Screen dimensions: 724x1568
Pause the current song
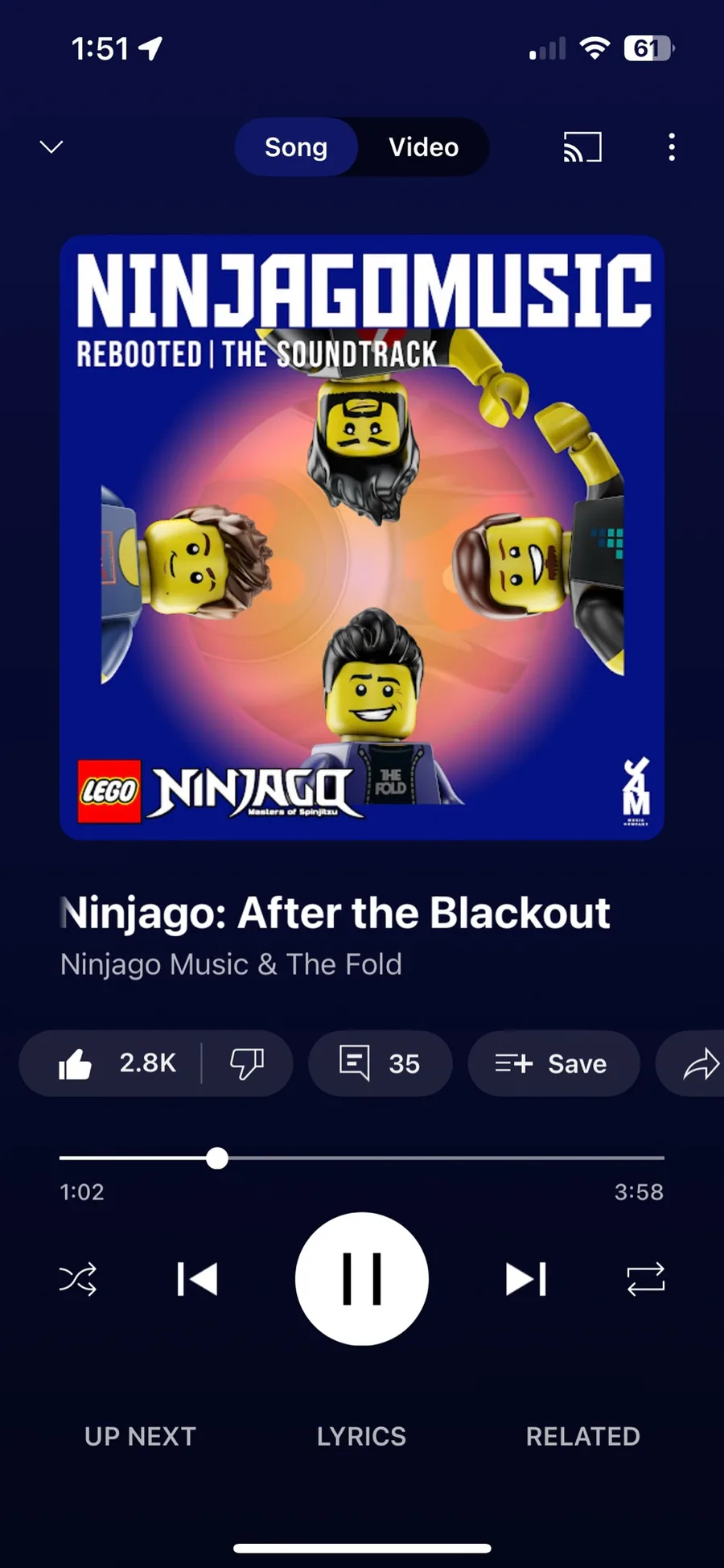pyautogui.click(x=362, y=1278)
